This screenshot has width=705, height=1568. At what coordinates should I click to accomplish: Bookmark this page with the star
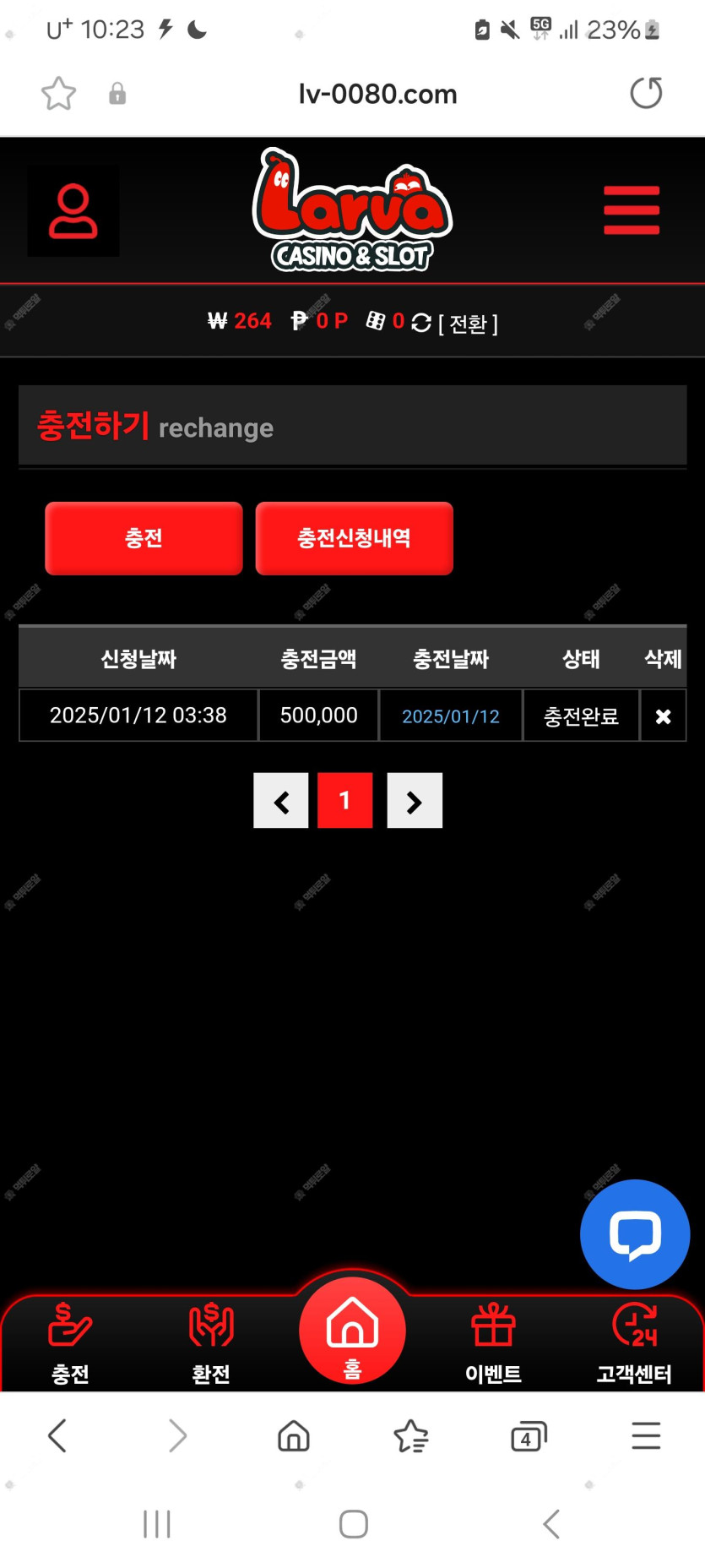[x=59, y=93]
